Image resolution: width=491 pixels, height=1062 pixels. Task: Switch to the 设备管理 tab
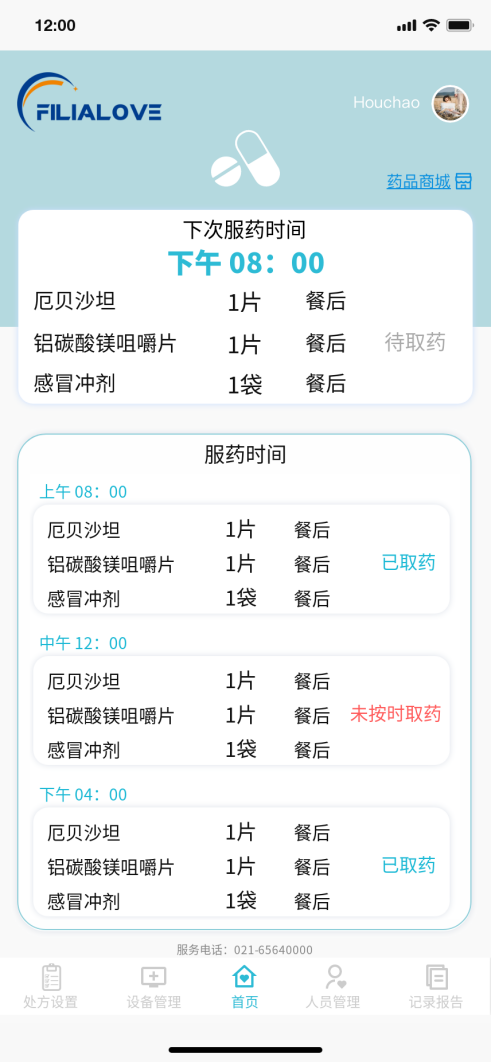point(154,987)
